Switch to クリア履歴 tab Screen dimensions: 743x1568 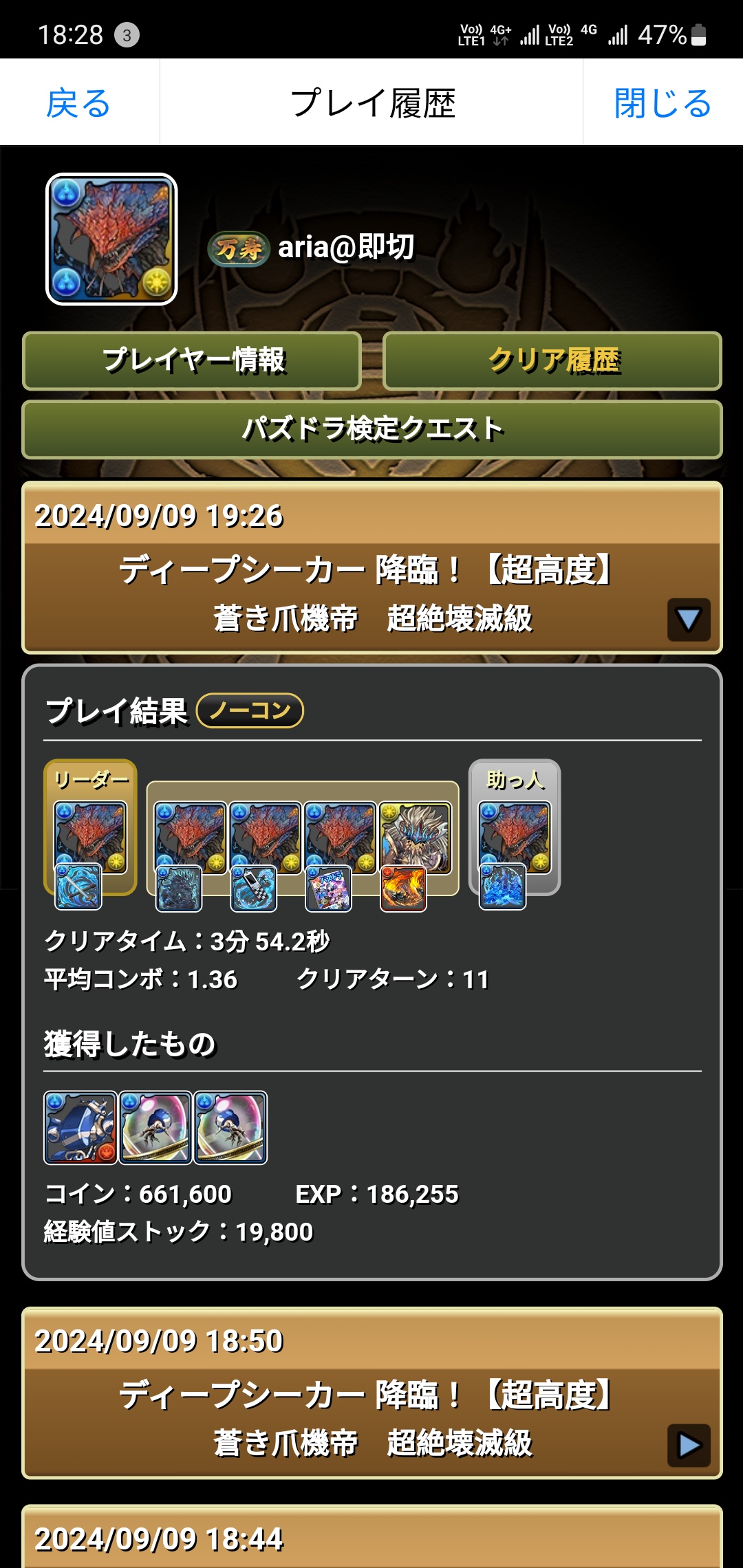coord(552,360)
